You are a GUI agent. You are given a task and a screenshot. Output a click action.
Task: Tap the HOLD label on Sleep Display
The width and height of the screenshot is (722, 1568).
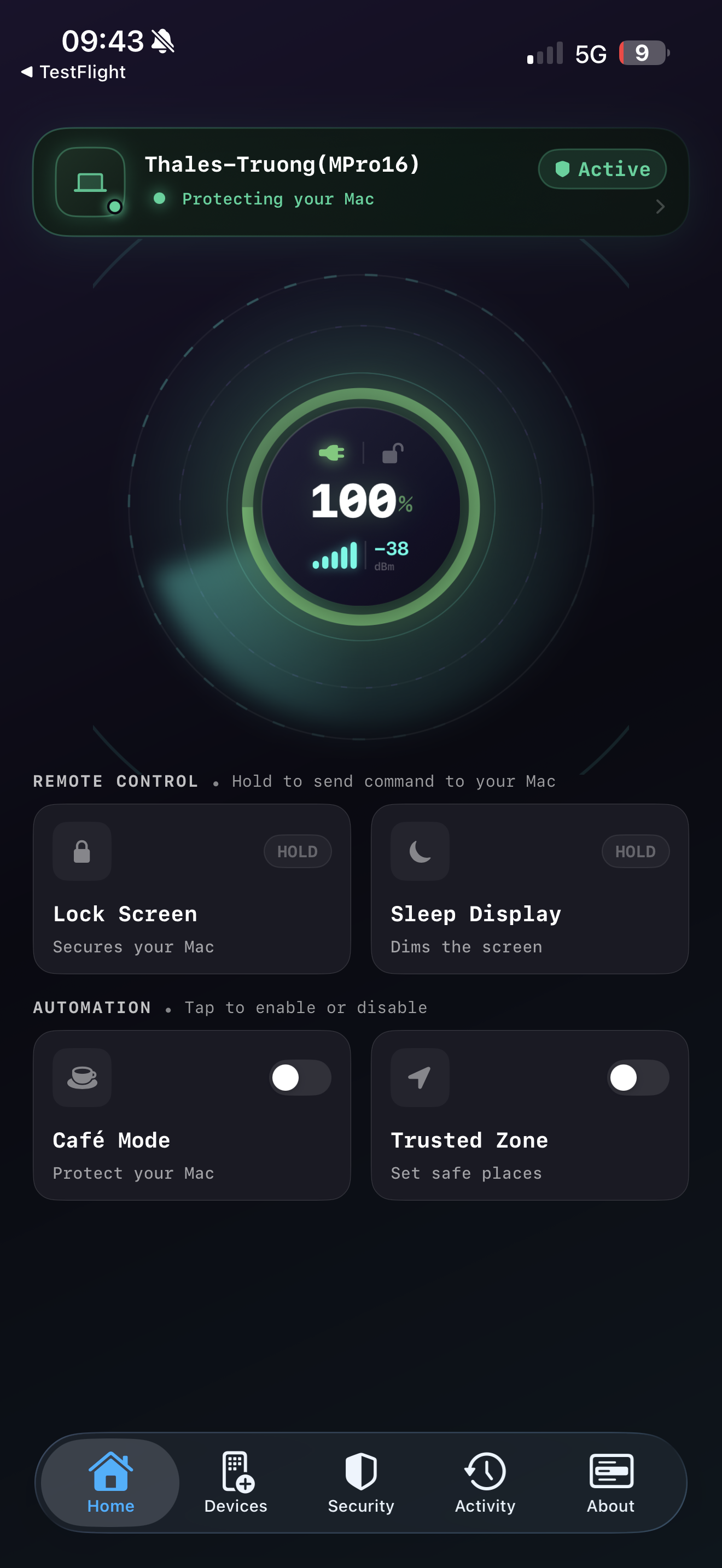[635, 852]
